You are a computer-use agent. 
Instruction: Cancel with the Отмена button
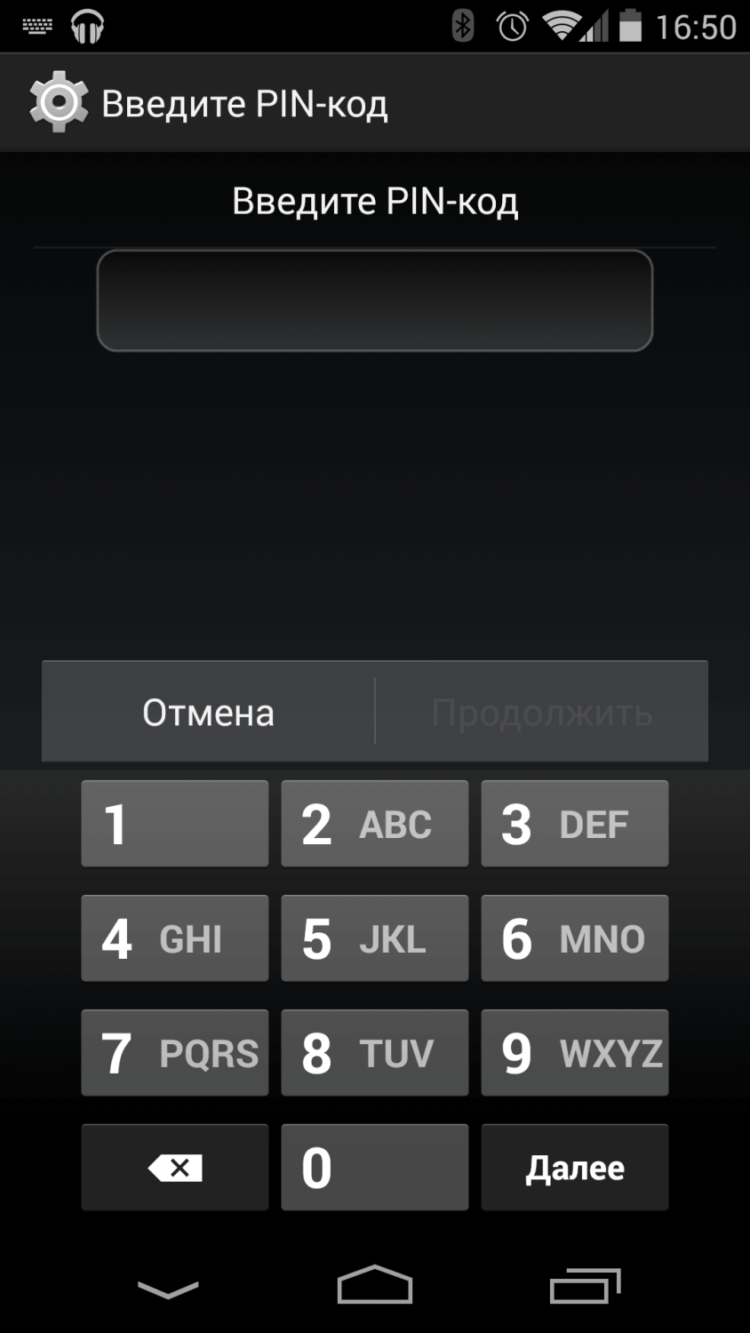click(208, 712)
